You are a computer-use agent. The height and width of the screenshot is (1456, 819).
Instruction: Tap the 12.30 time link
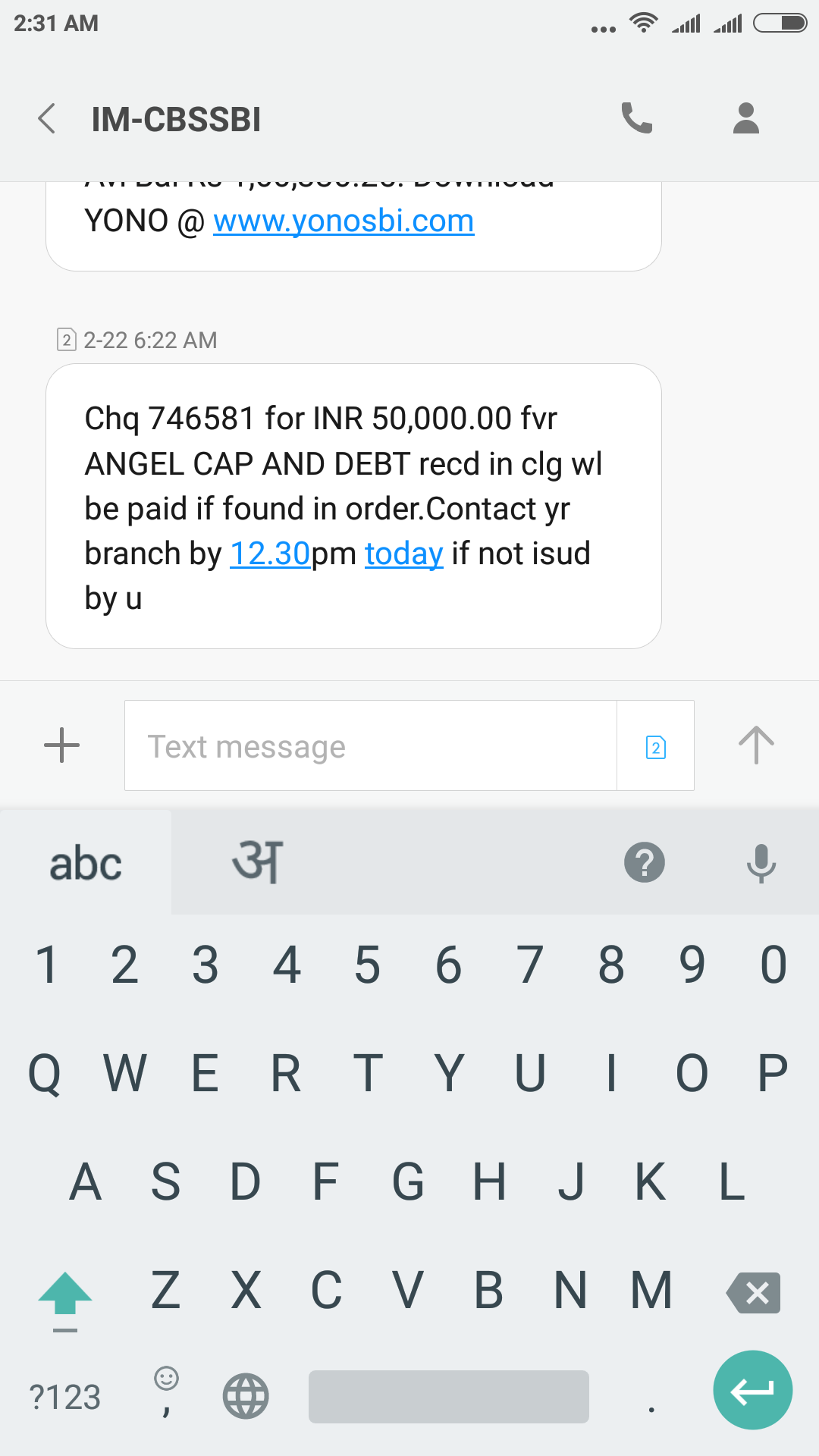[x=269, y=554]
